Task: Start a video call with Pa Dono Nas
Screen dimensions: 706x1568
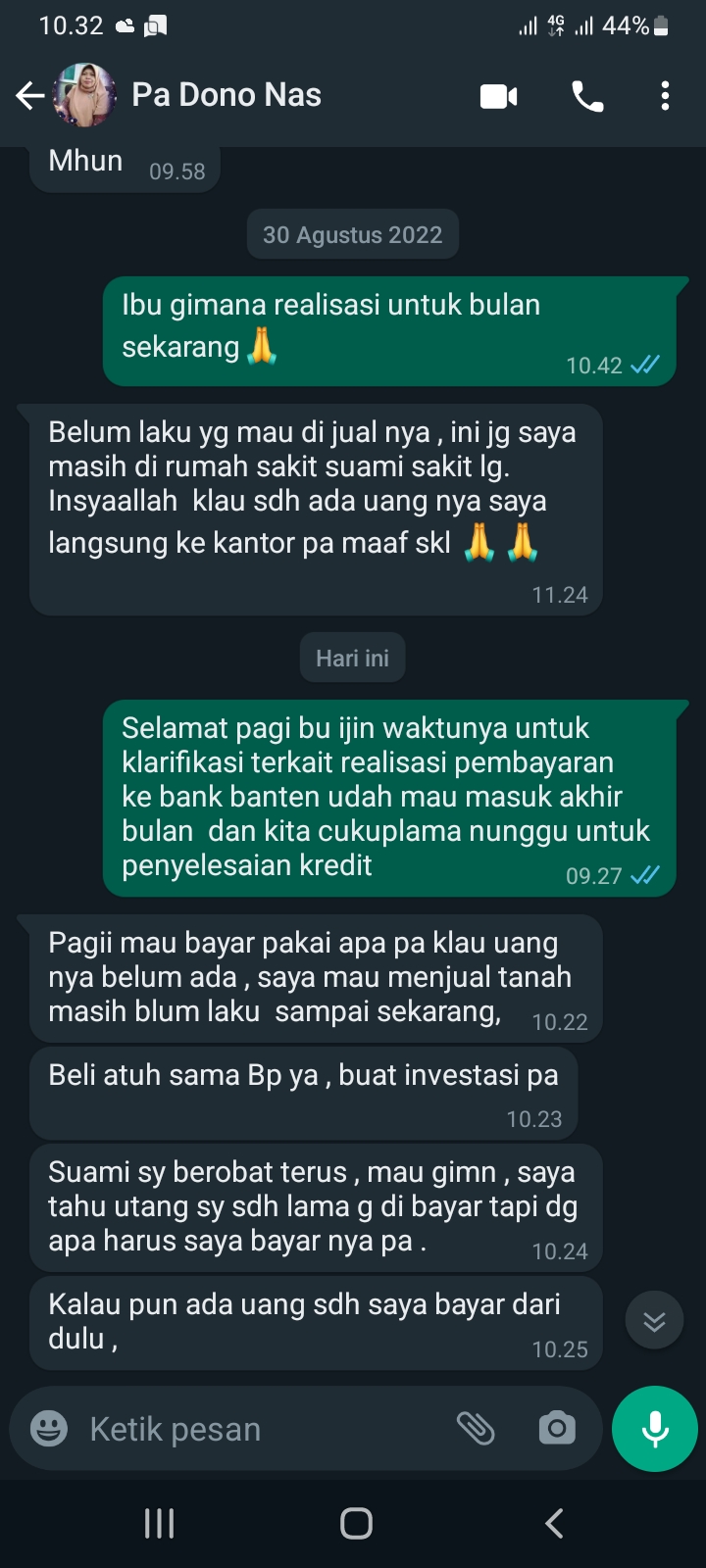Action: pos(499,96)
